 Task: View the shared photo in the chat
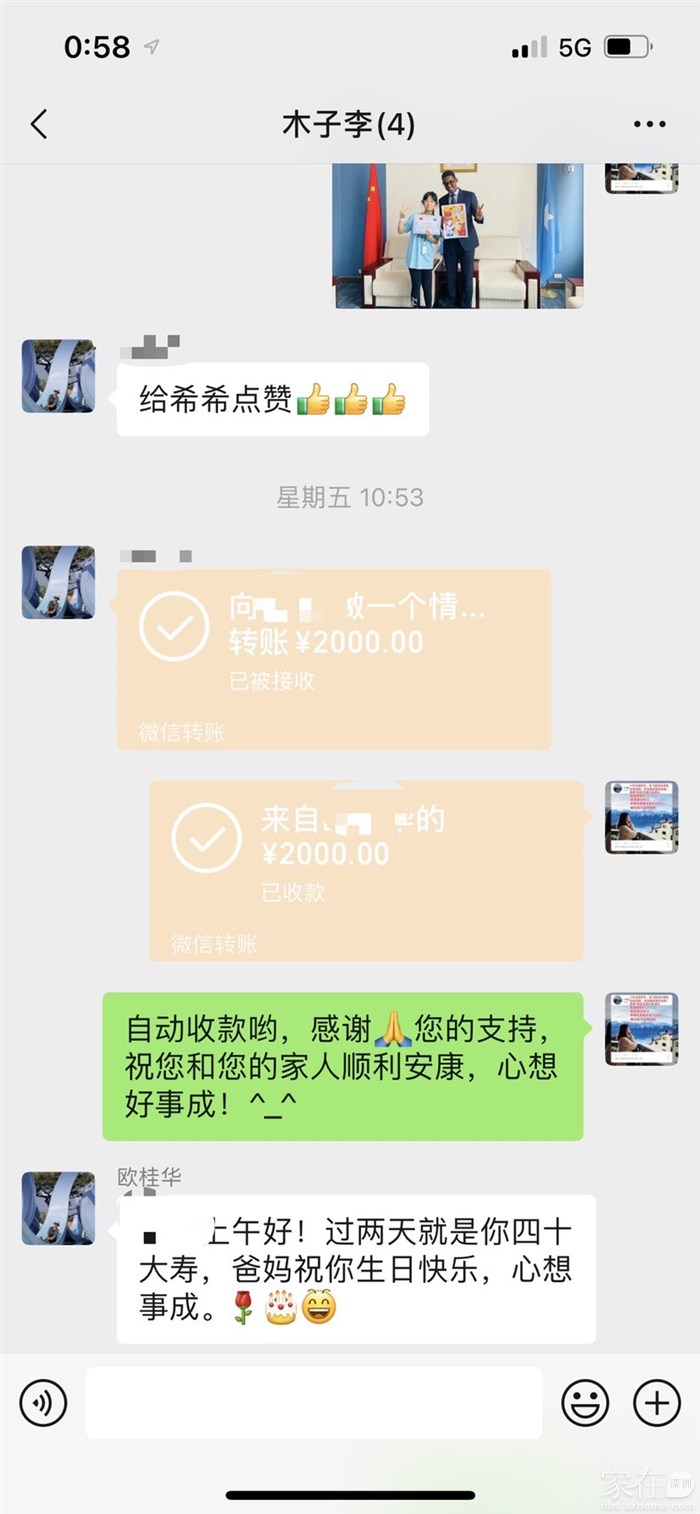457,235
